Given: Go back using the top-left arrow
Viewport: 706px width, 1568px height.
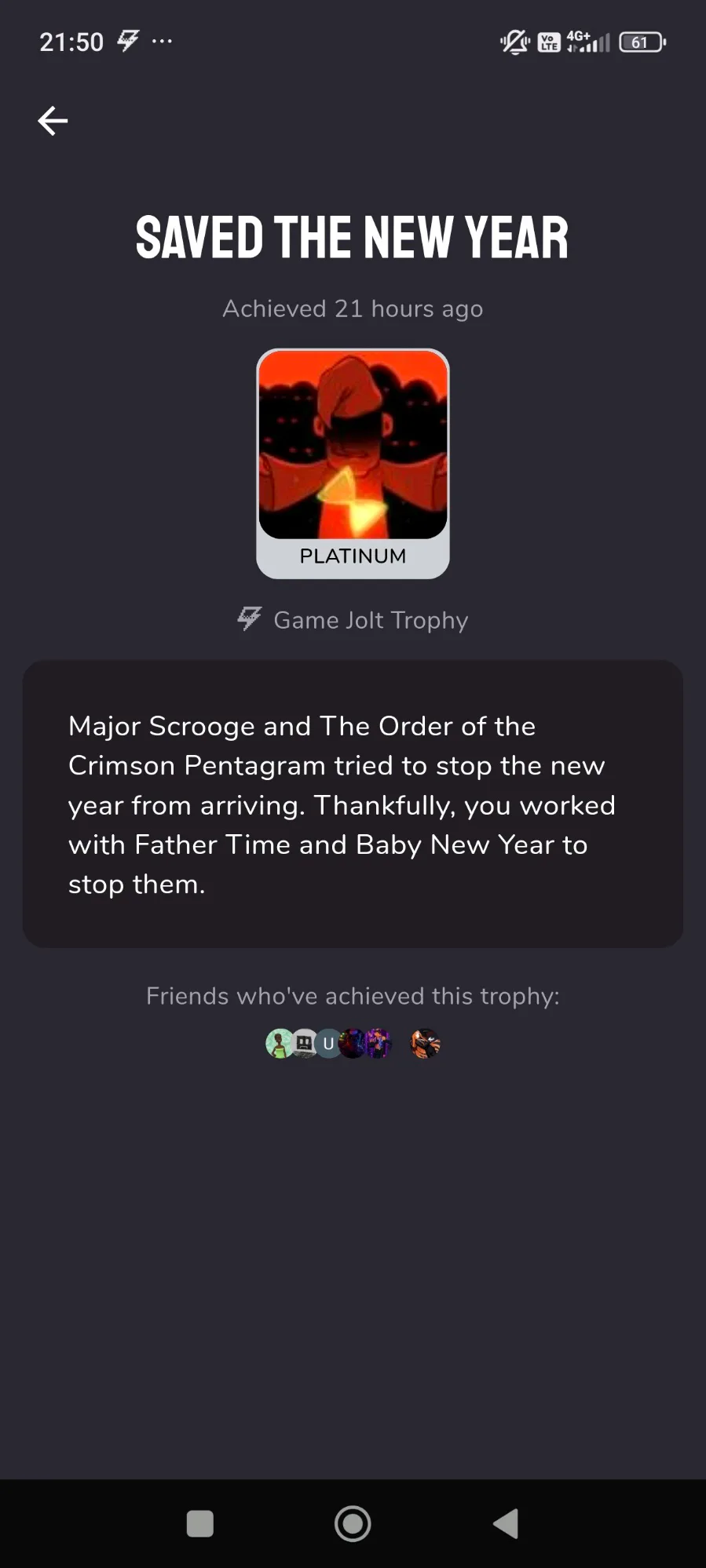Looking at the screenshot, I should tap(53, 121).
